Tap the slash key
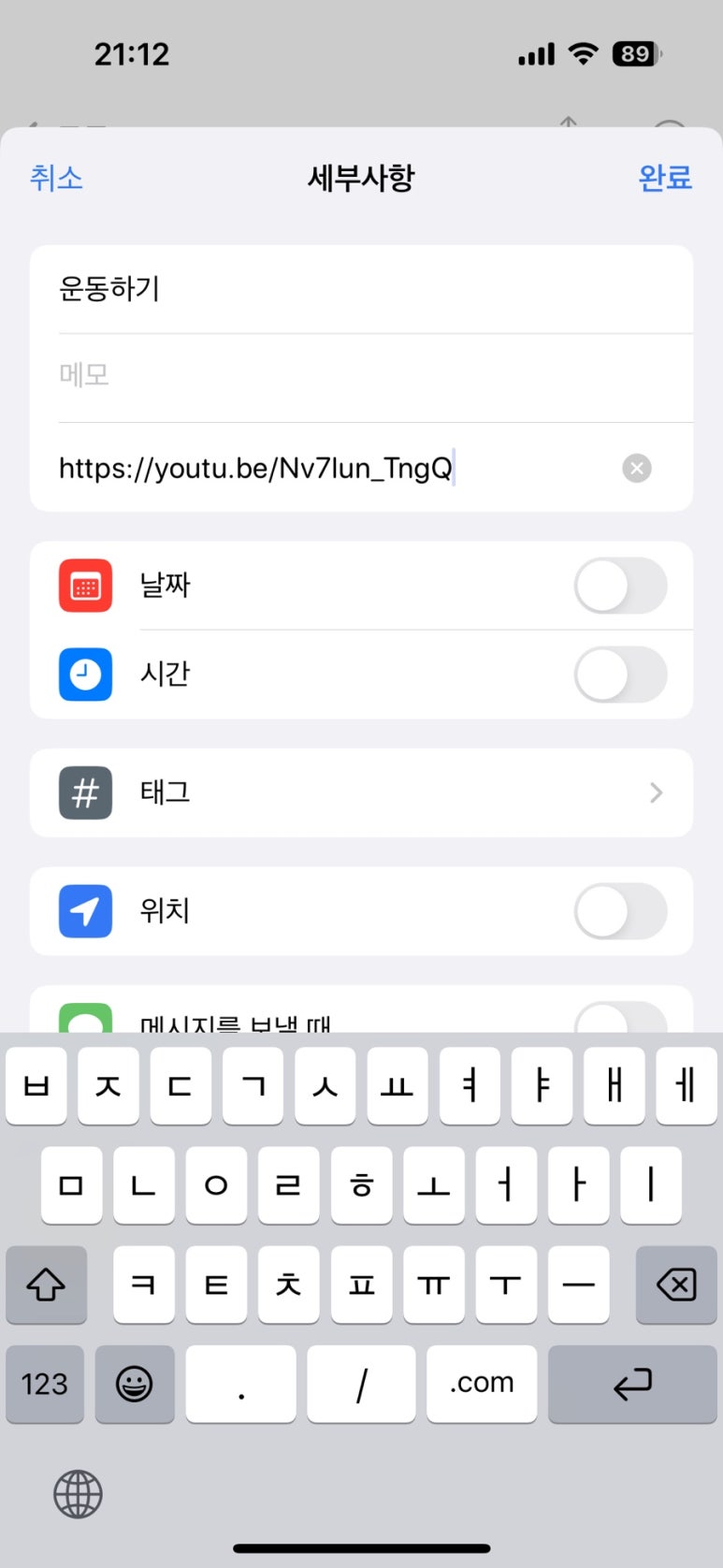This screenshot has width=723, height=1568. tap(361, 1385)
